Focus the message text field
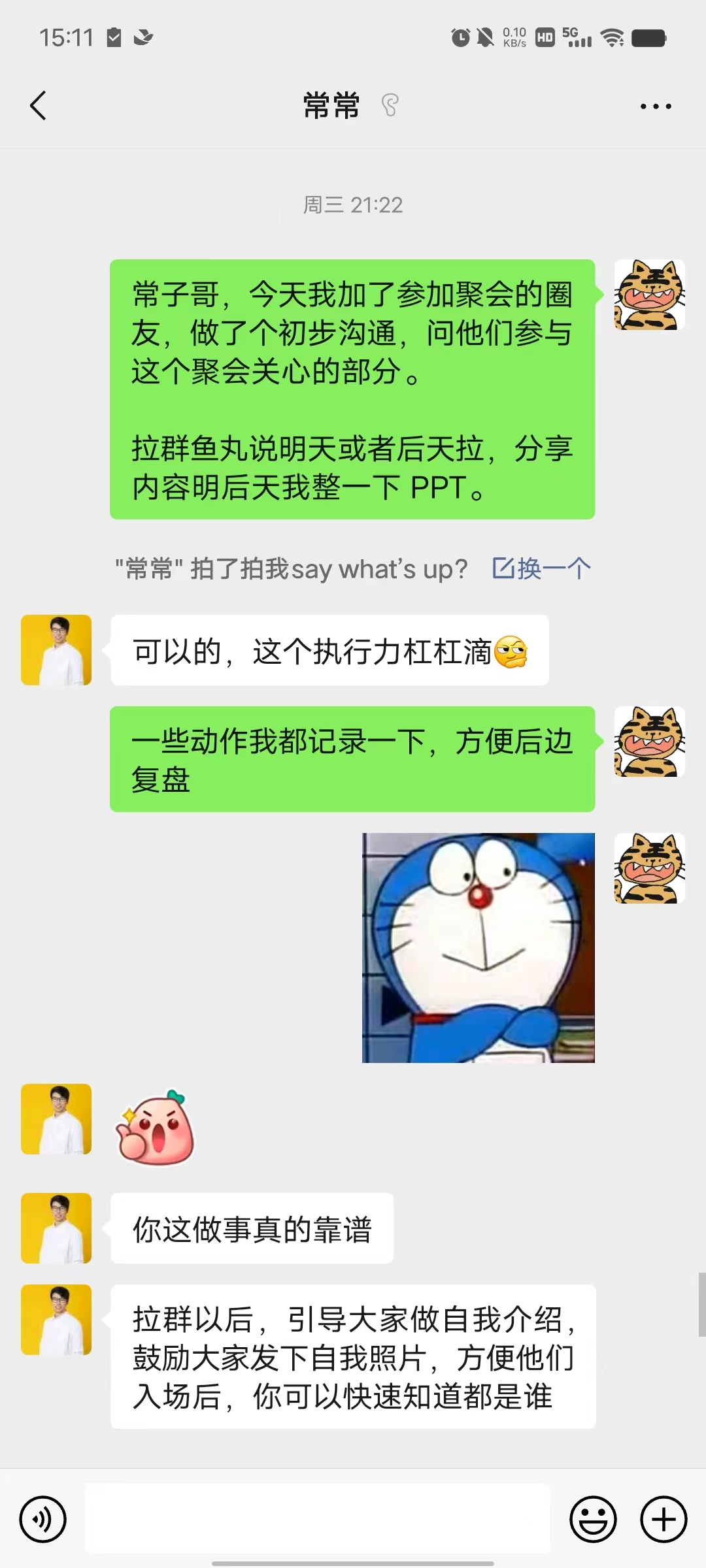Viewport: 706px width, 1568px height. pos(317,1518)
